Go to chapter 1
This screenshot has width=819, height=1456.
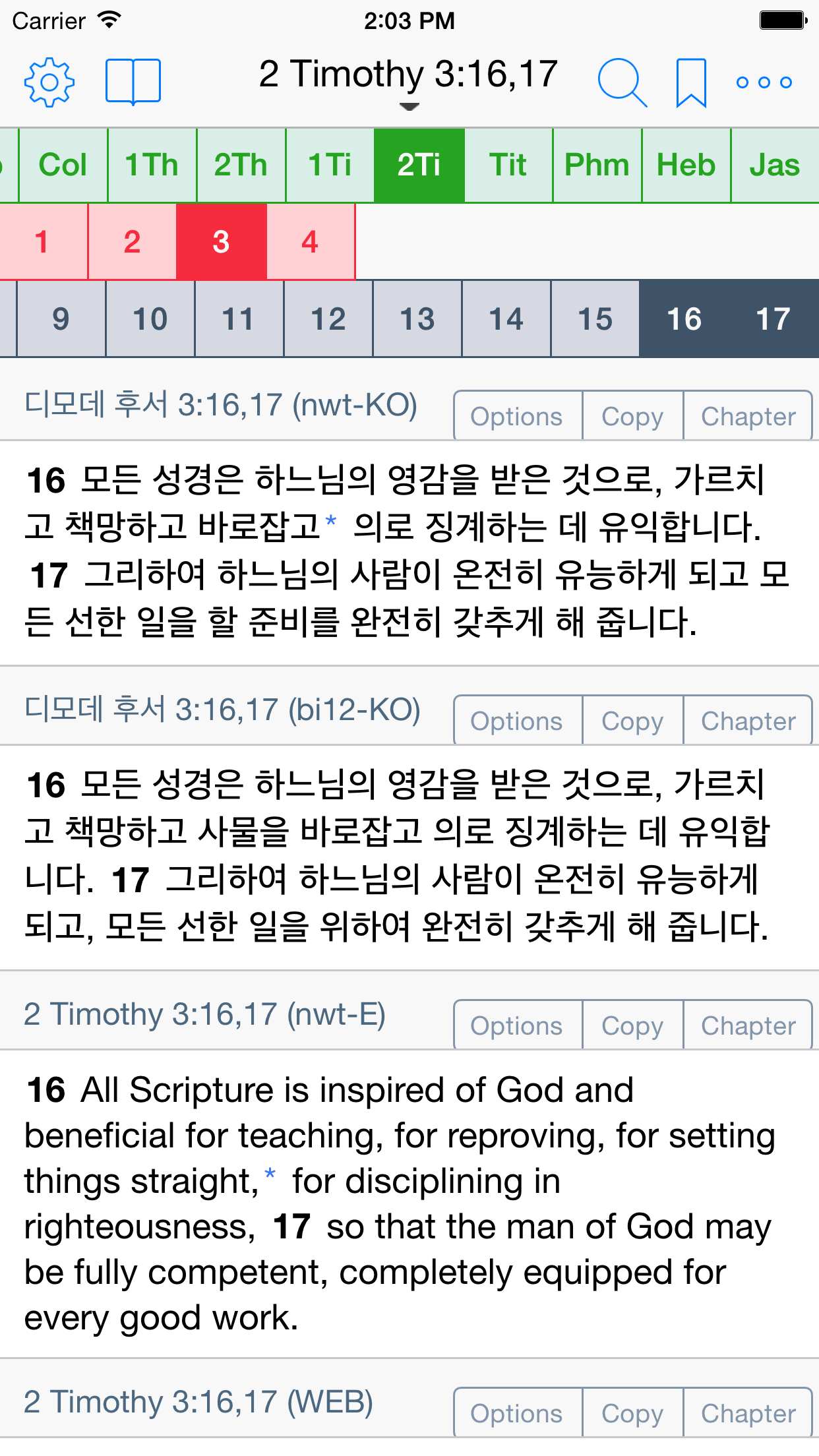(x=42, y=242)
